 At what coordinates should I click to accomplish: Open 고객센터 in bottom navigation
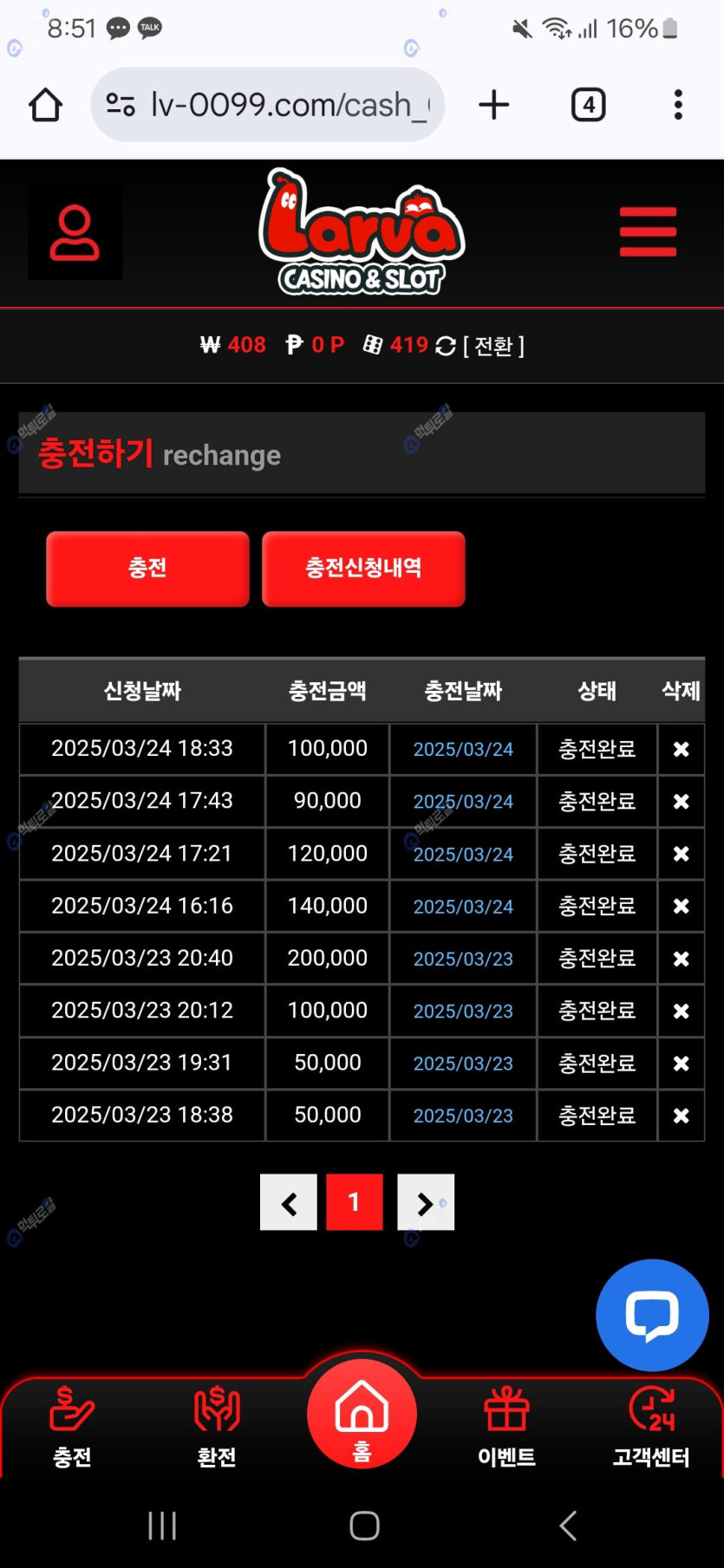(651, 1427)
